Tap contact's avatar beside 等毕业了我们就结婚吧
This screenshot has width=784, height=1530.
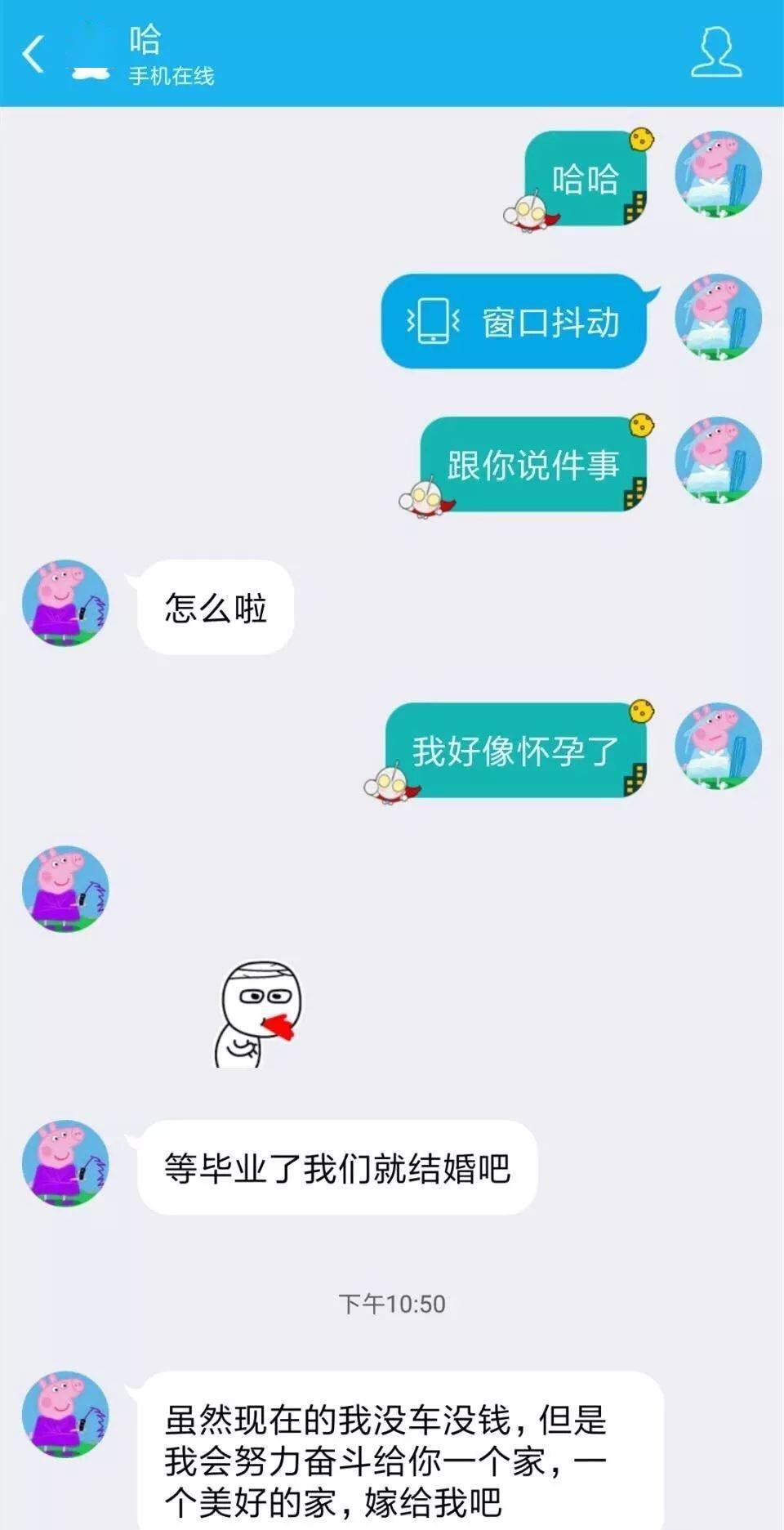(65, 1163)
